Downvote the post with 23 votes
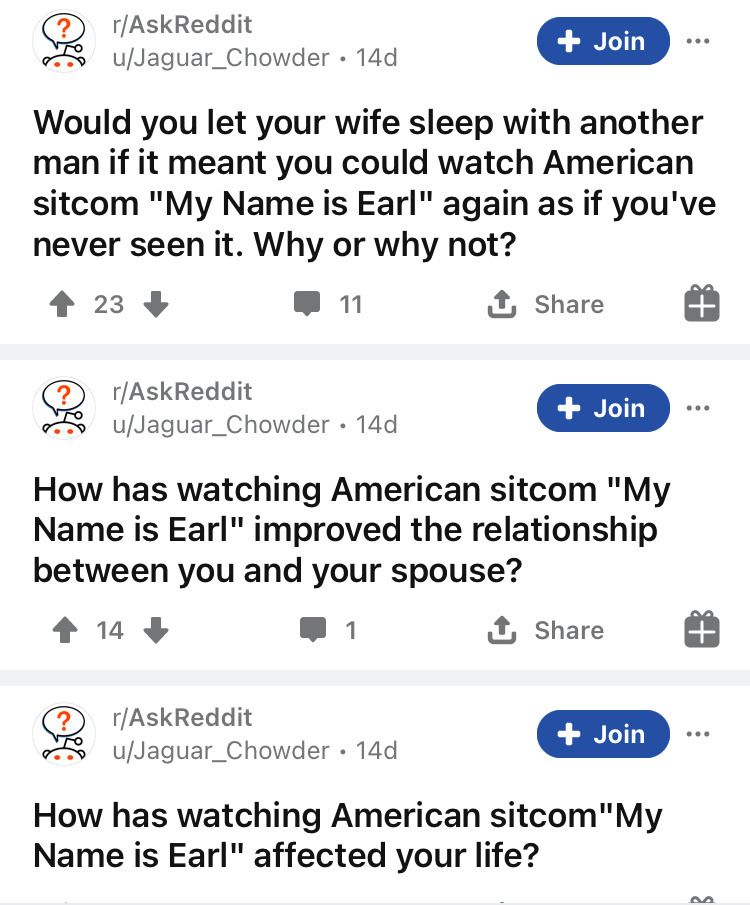The height and width of the screenshot is (905, 750). pos(156,304)
